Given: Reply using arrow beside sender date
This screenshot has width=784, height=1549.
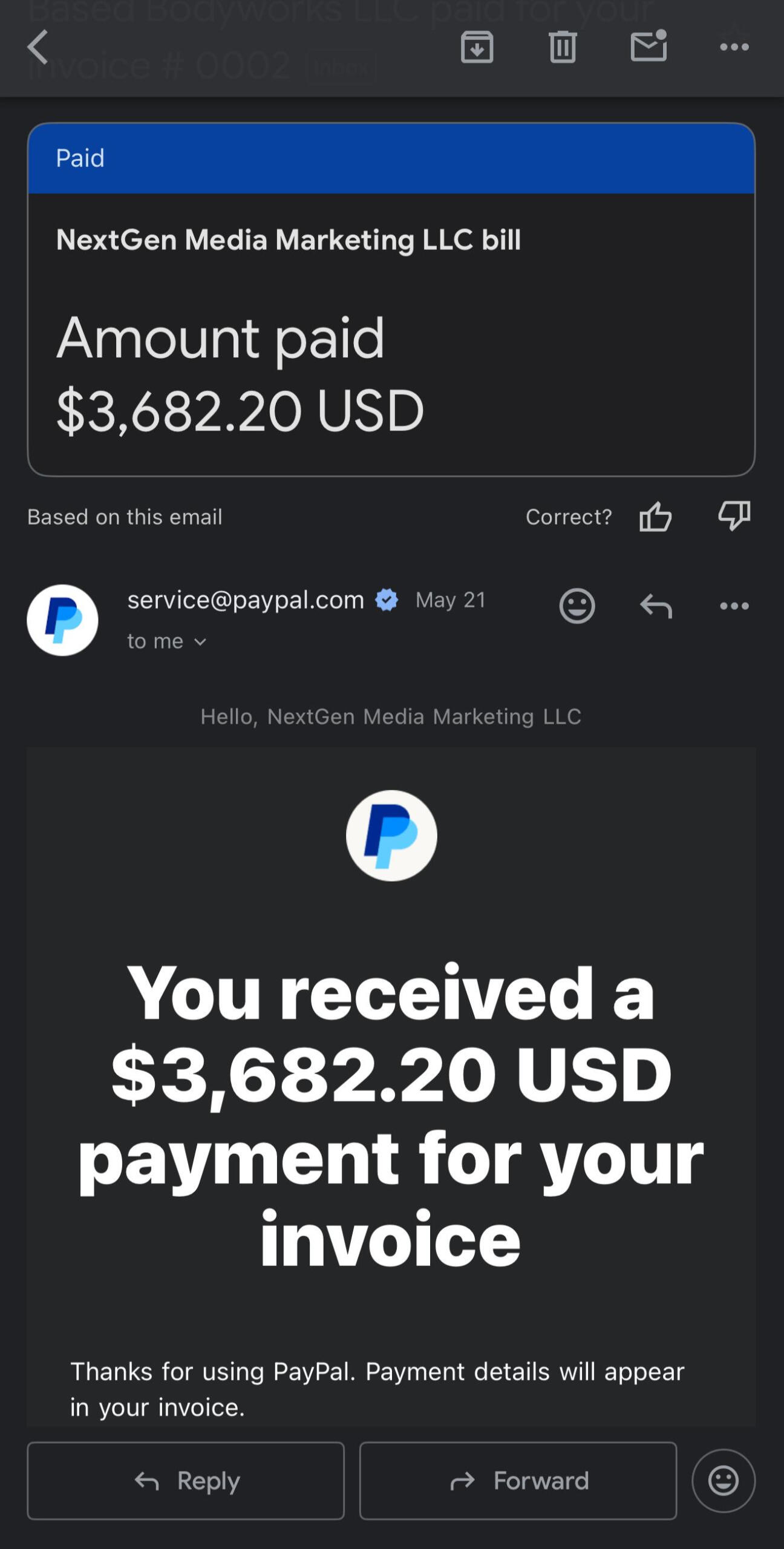Looking at the screenshot, I should 656,606.
